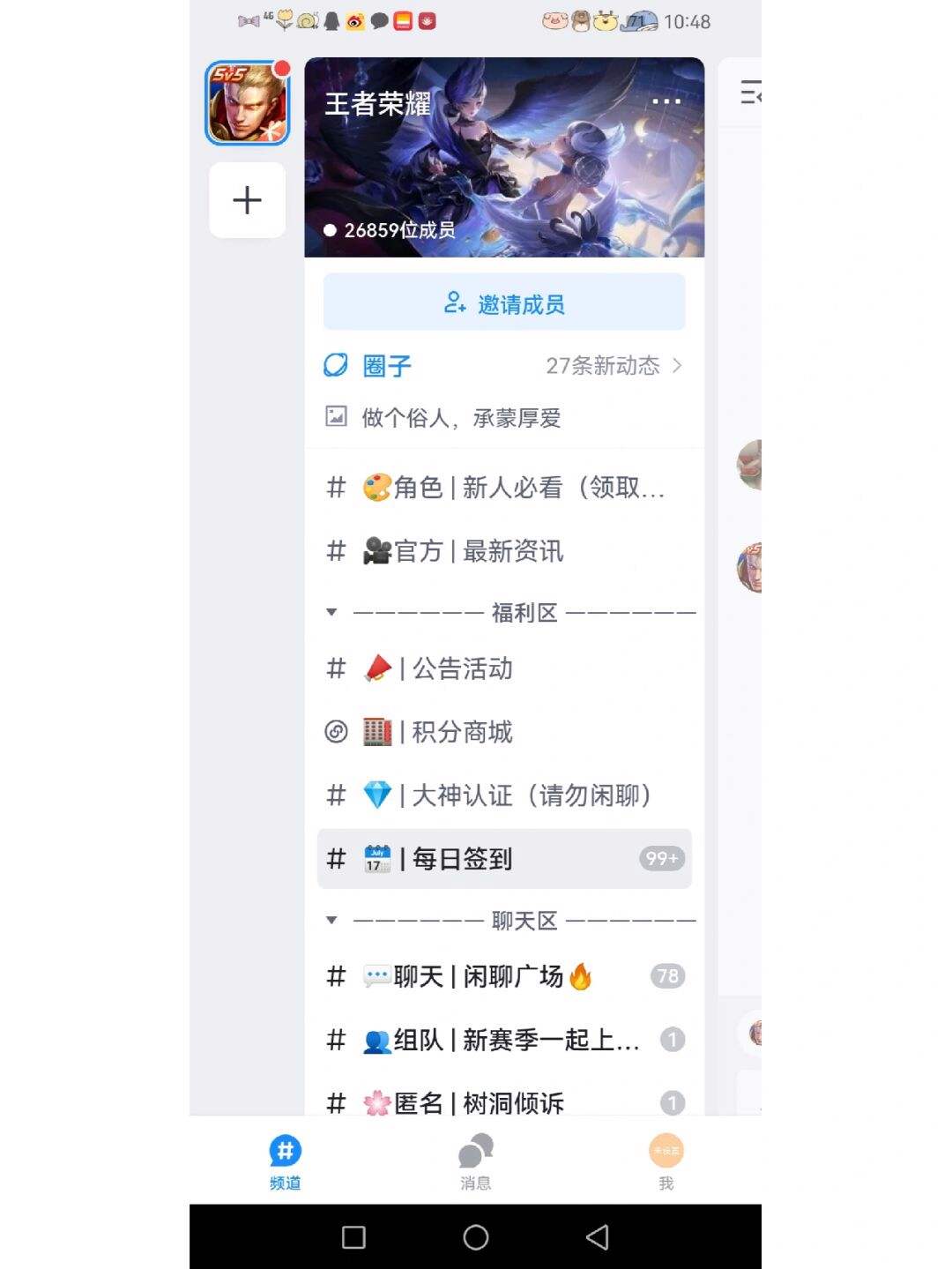This screenshot has width=952, height=1269.
Task: Open the 积分商城 link
Action: coord(461,732)
